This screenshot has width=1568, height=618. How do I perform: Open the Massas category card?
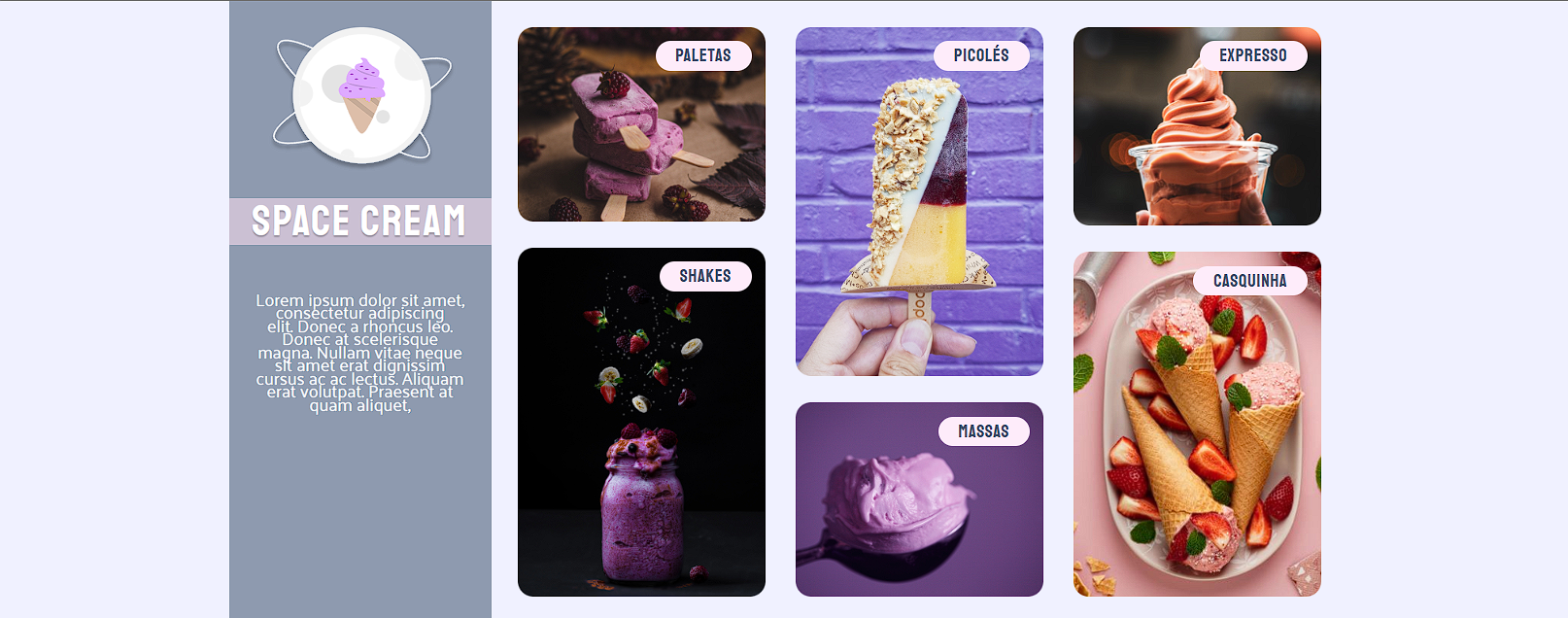click(x=919, y=499)
